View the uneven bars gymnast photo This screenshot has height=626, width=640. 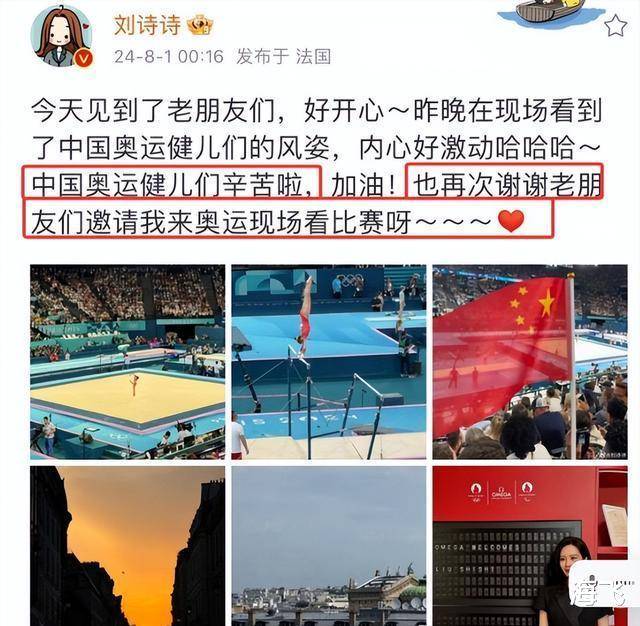[329, 361]
